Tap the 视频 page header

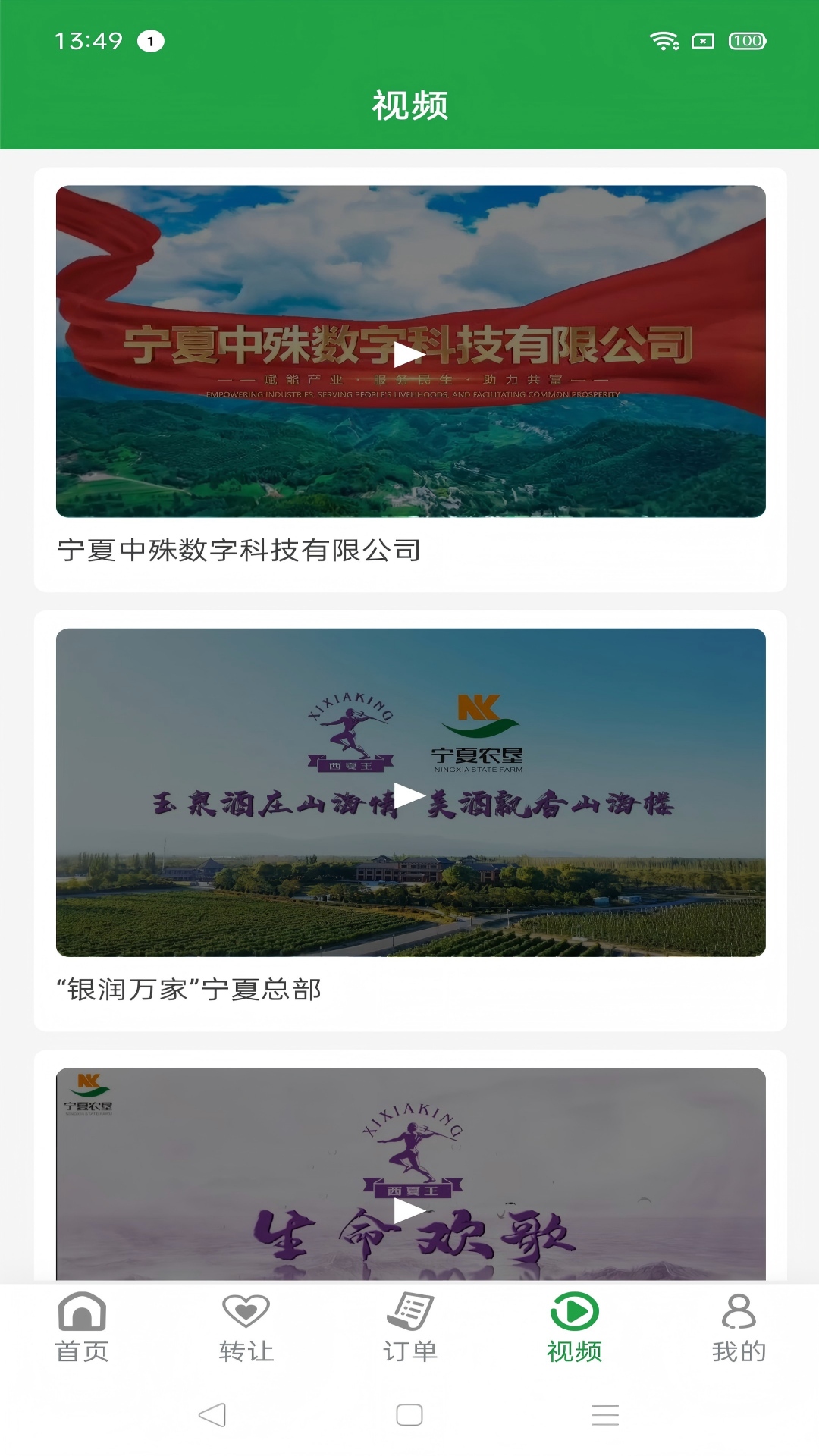coord(409,107)
